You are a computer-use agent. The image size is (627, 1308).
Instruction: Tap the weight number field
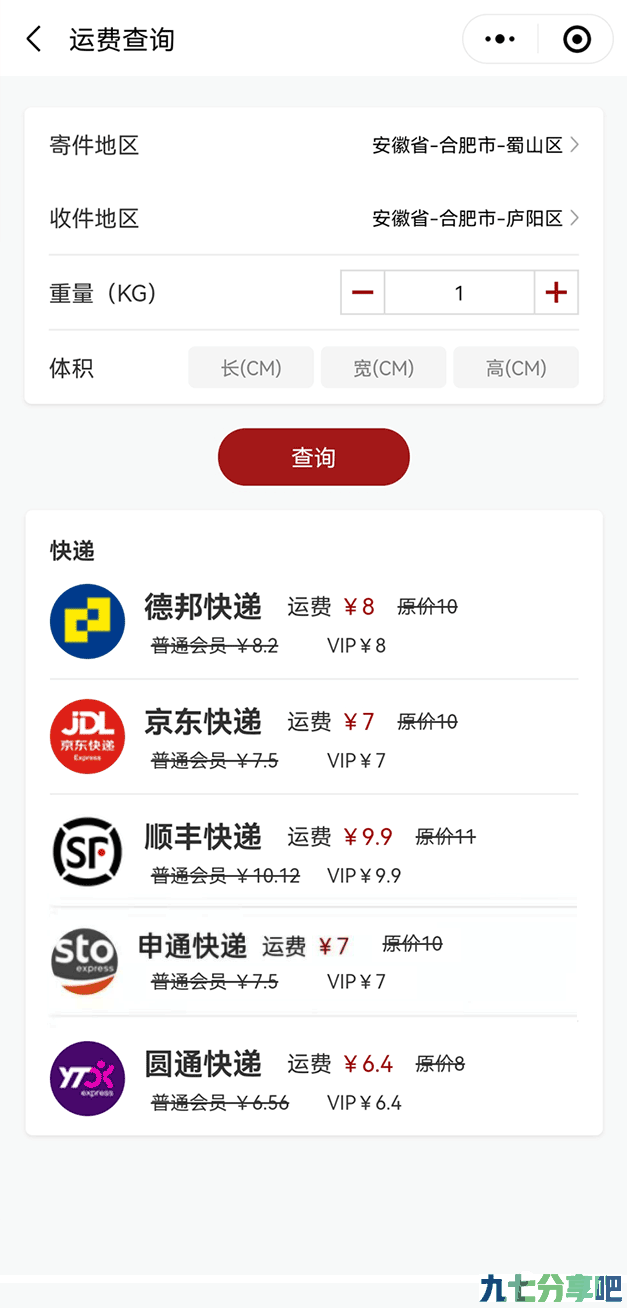(x=459, y=293)
